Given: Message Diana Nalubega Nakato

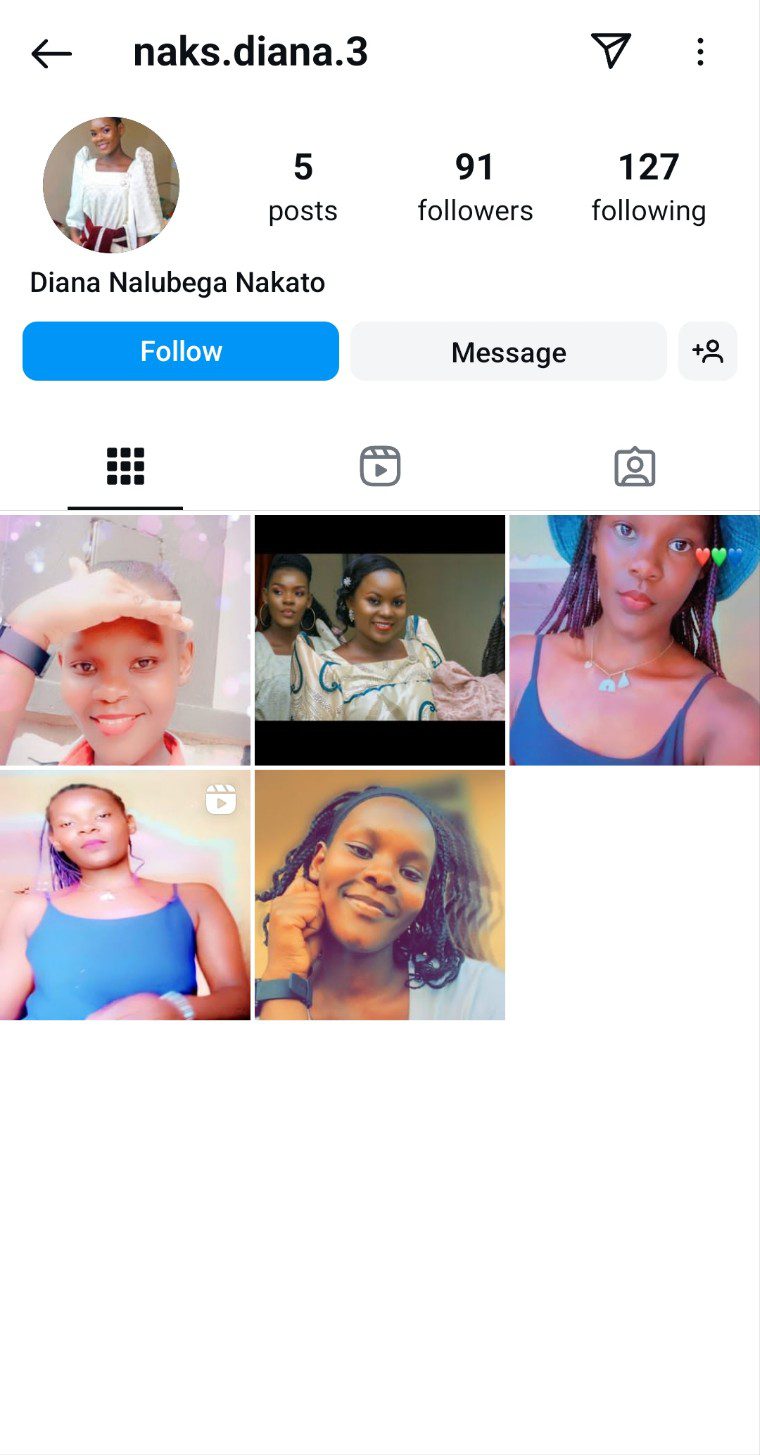Looking at the screenshot, I should (508, 352).
